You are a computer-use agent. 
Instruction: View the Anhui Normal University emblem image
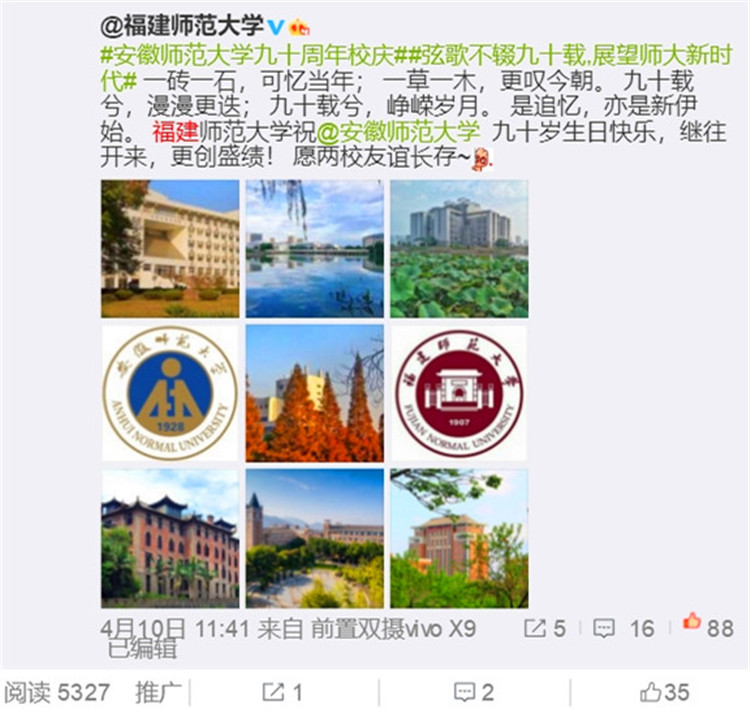(170, 393)
